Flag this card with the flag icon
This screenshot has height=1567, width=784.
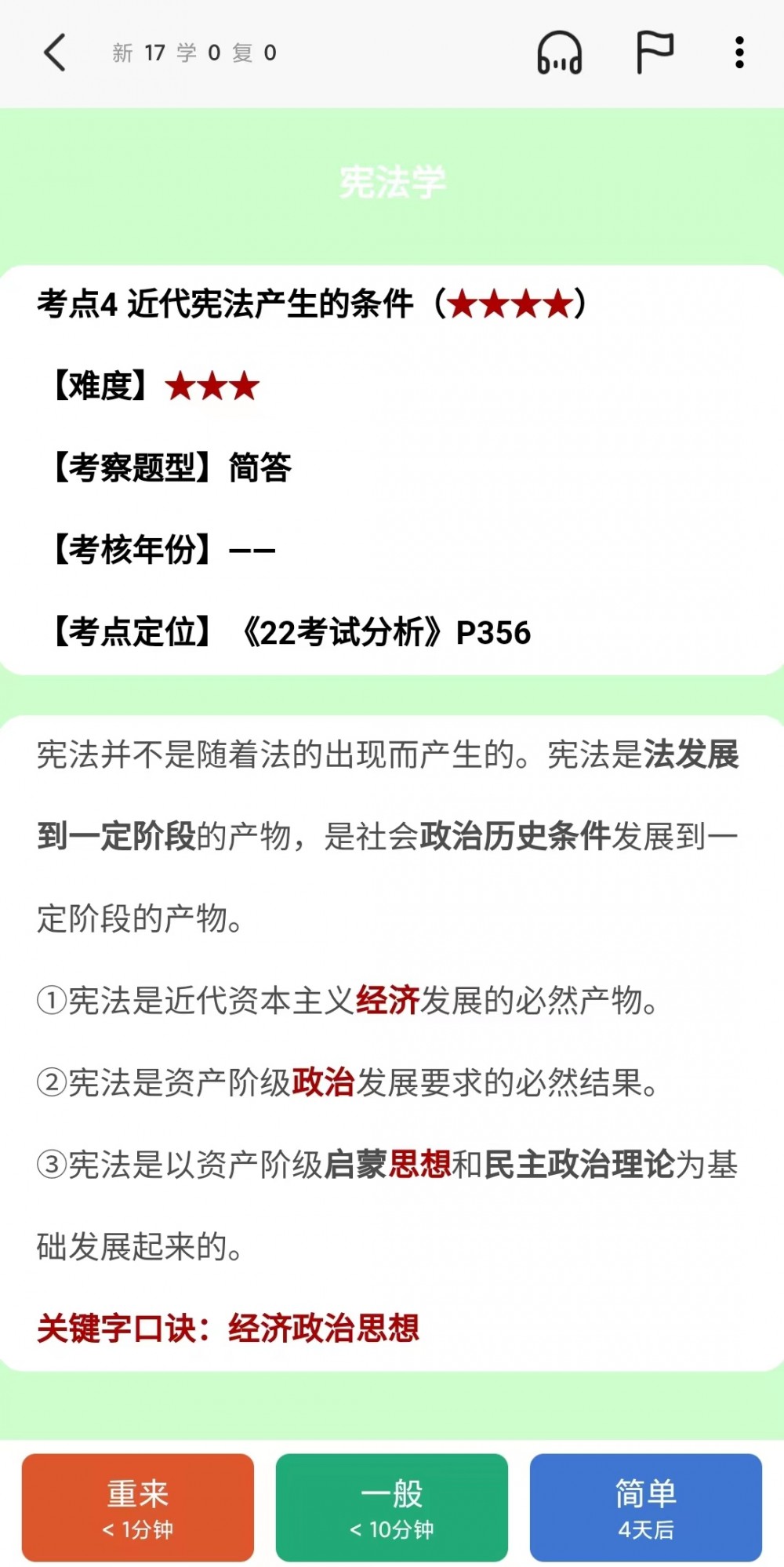(654, 53)
